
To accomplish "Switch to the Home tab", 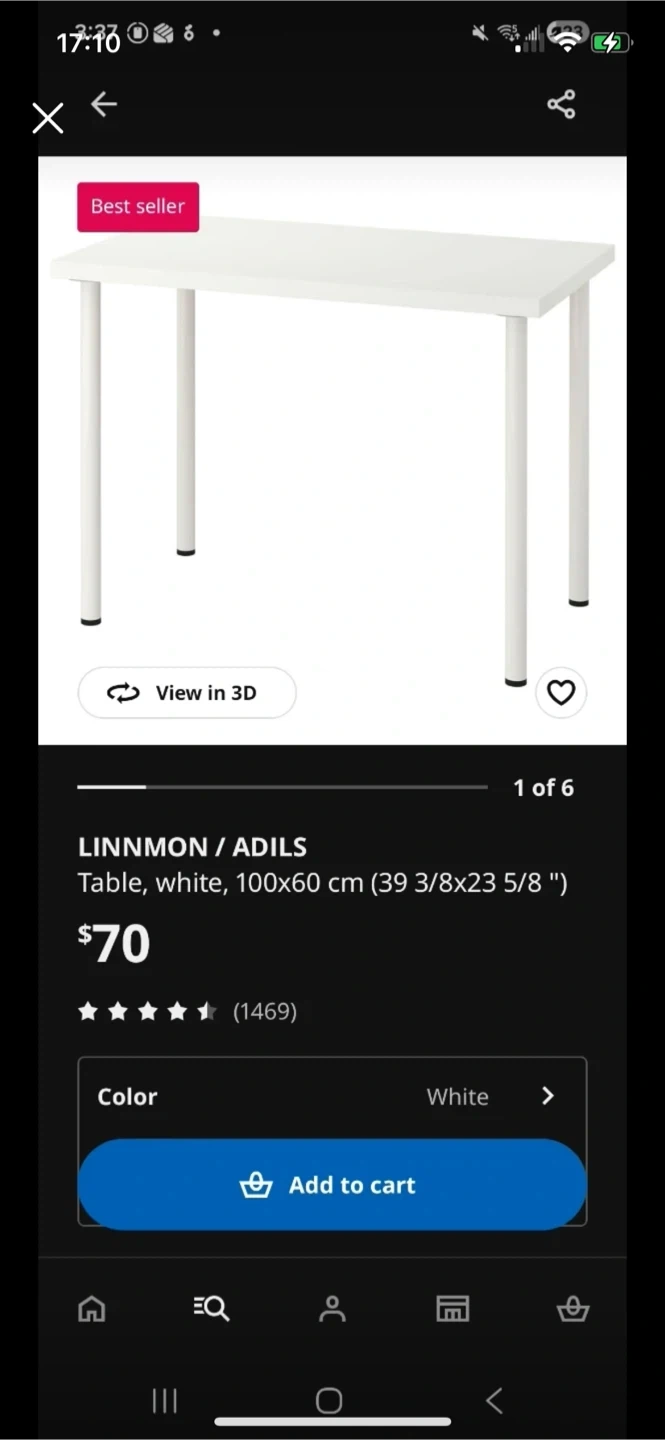I will 92,1308.
